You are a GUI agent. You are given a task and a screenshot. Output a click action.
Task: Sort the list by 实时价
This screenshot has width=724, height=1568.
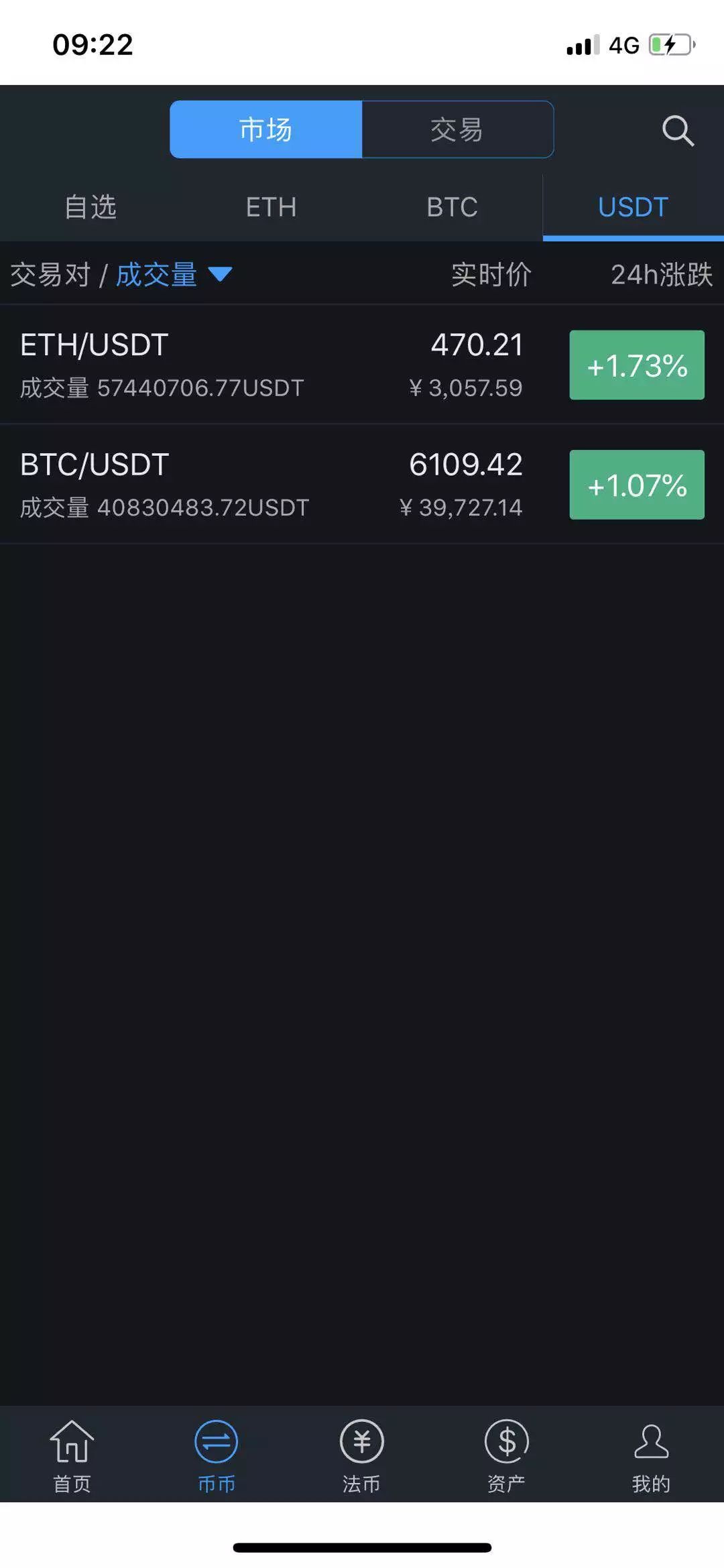491,275
